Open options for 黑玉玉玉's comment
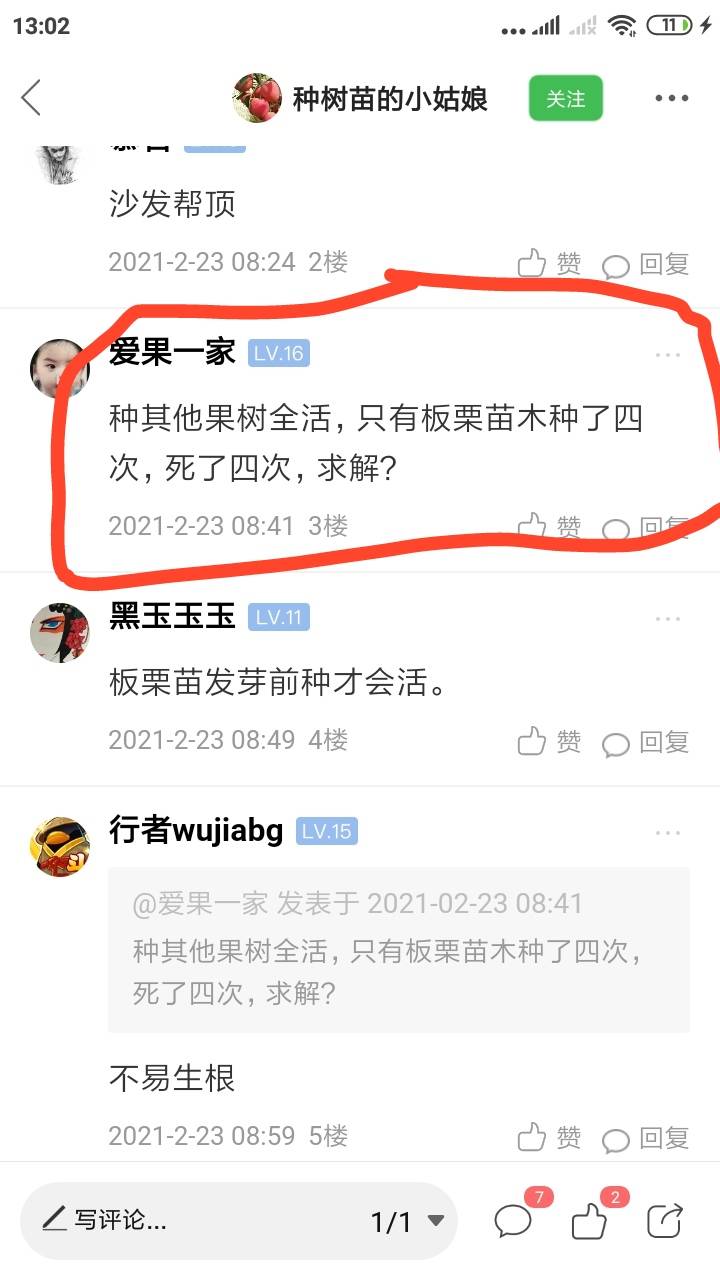720x1280 pixels. click(x=667, y=619)
